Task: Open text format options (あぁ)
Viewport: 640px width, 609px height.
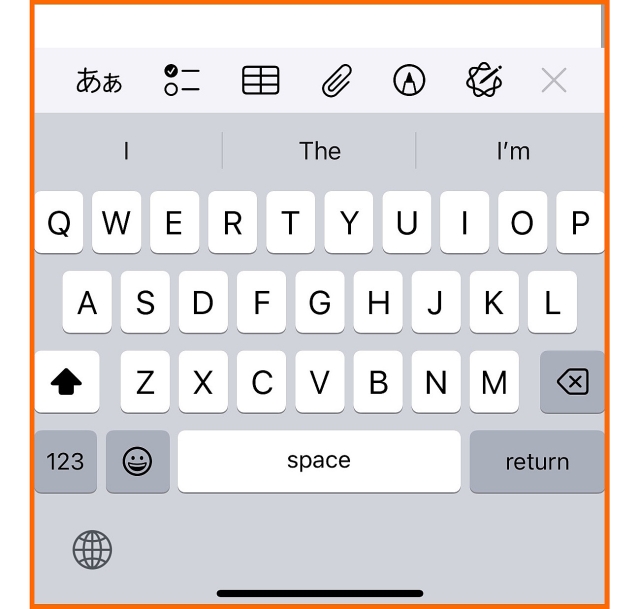Action: coord(99,81)
